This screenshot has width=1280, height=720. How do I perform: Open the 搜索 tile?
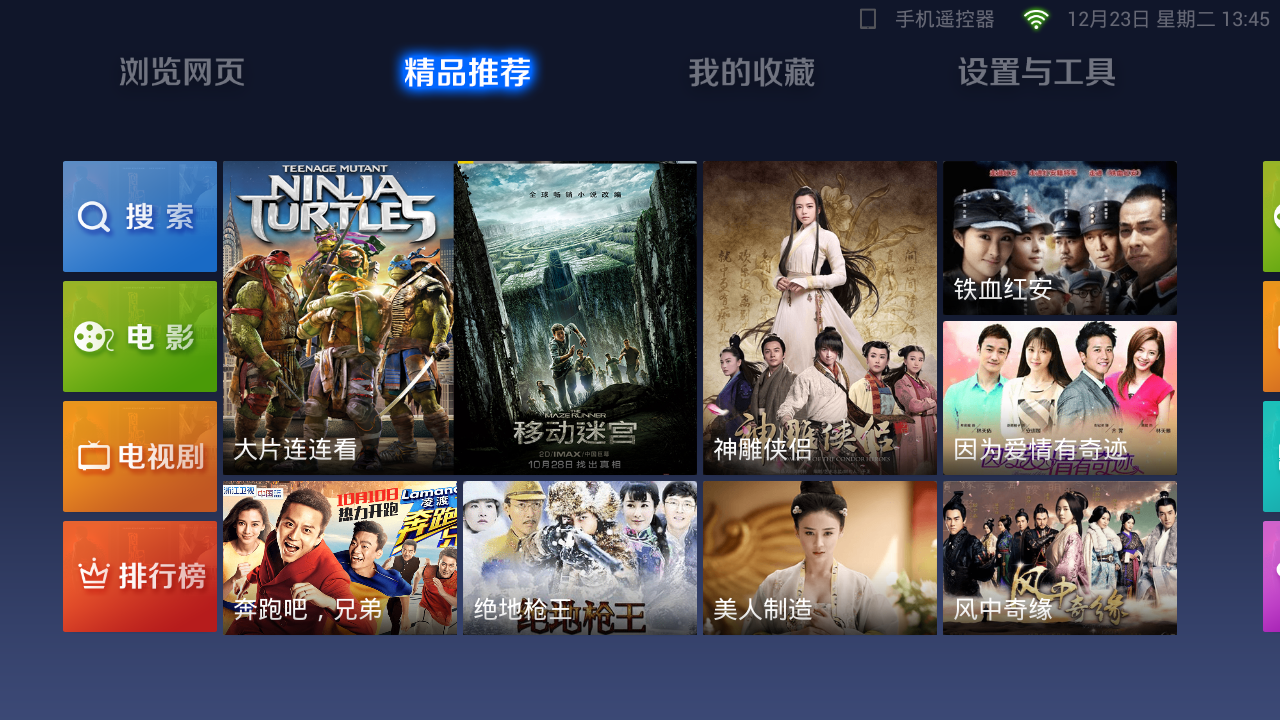coord(140,216)
